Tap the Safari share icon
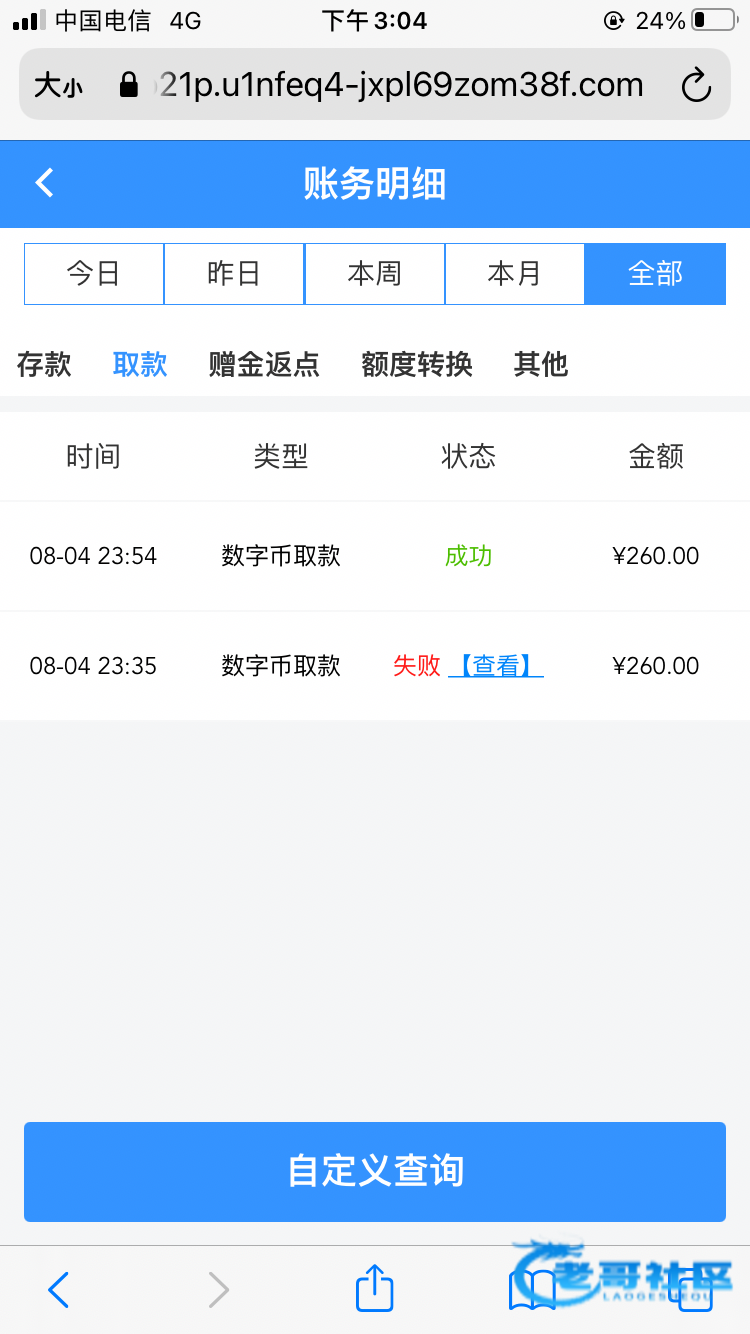The image size is (750, 1334). [x=375, y=1288]
